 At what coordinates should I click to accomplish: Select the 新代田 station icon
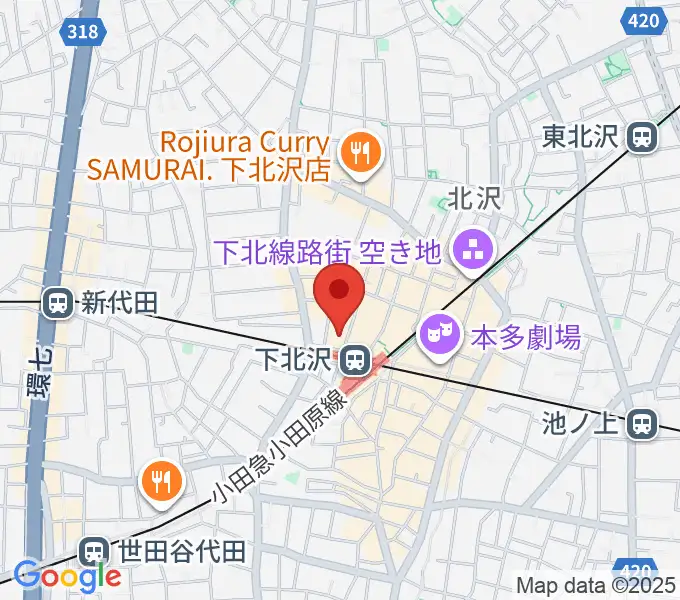(x=58, y=302)
